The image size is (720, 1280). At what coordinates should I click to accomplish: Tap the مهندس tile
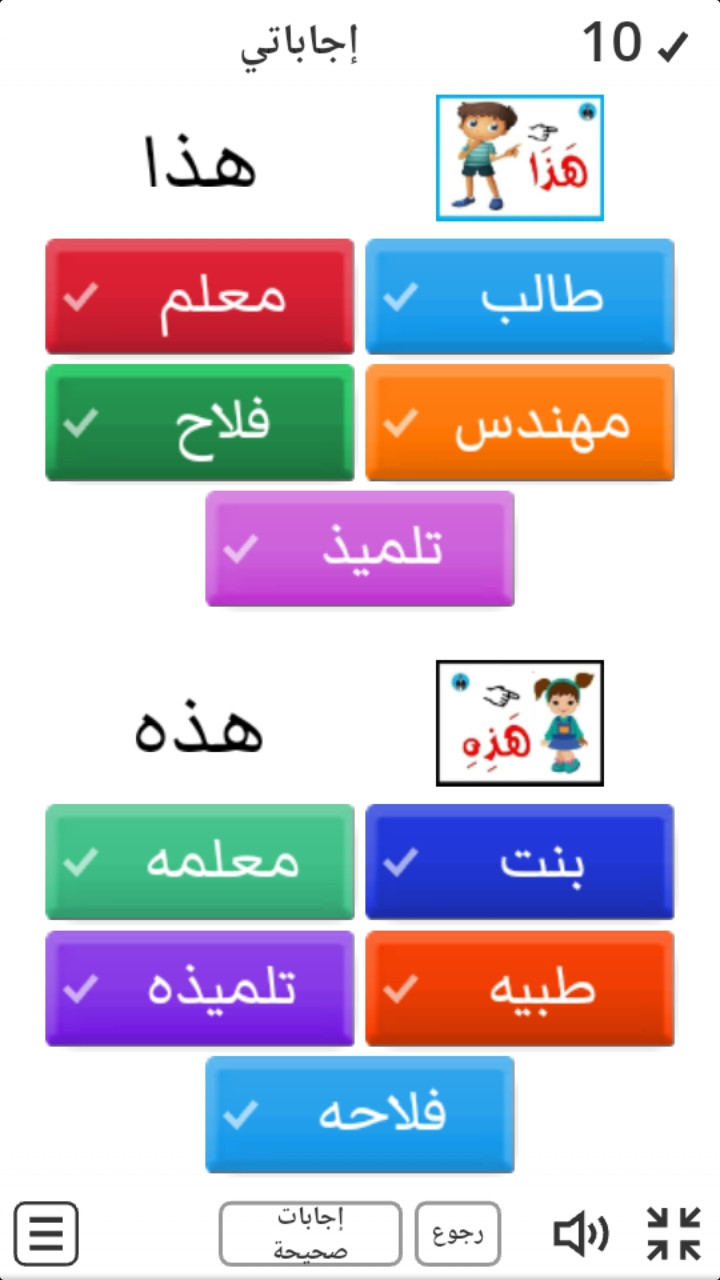click(x=519, y=422)
